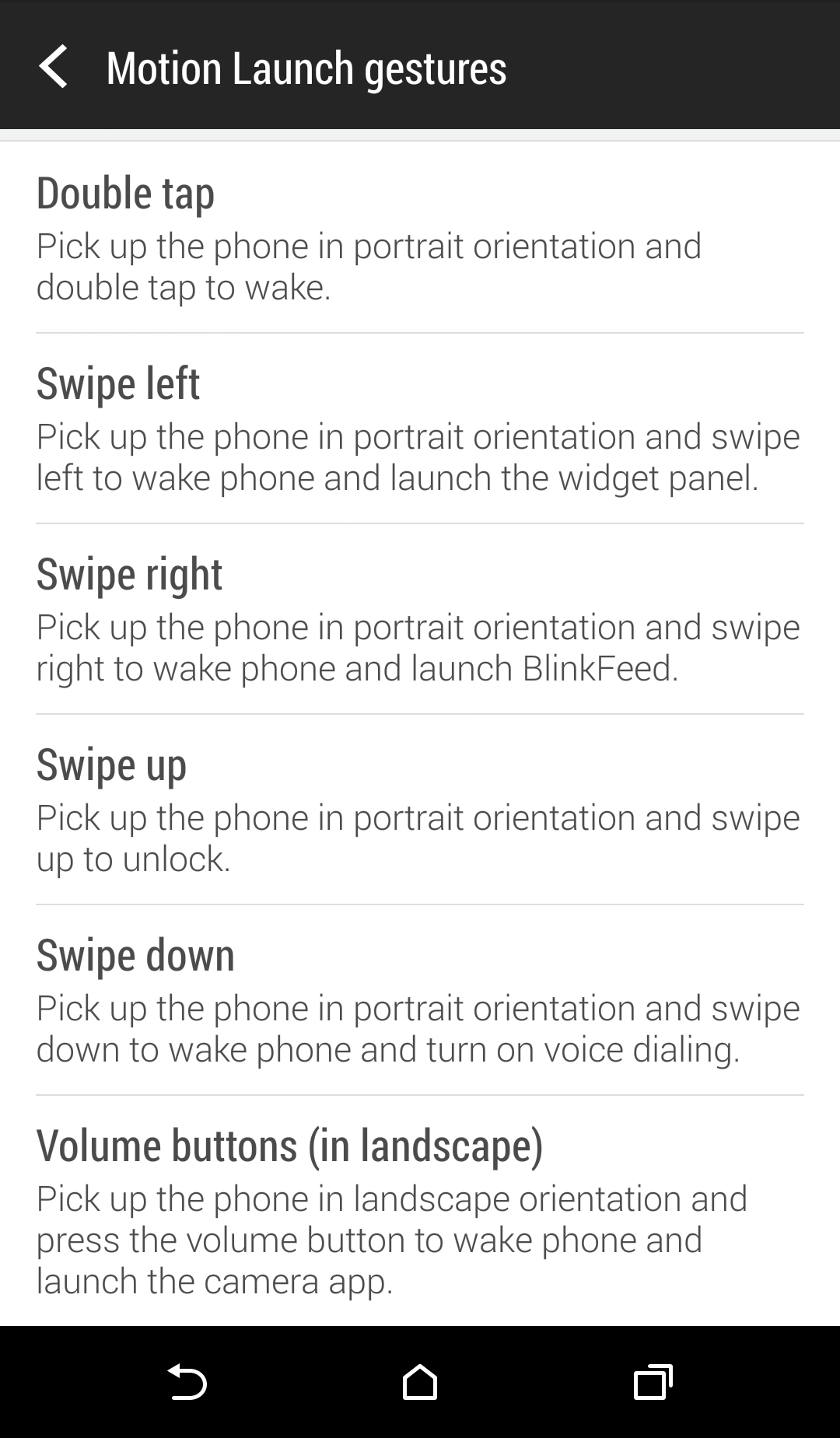840x1438 pixels.
Task: Select the Swipe down gesture row
Action: 420,1000
